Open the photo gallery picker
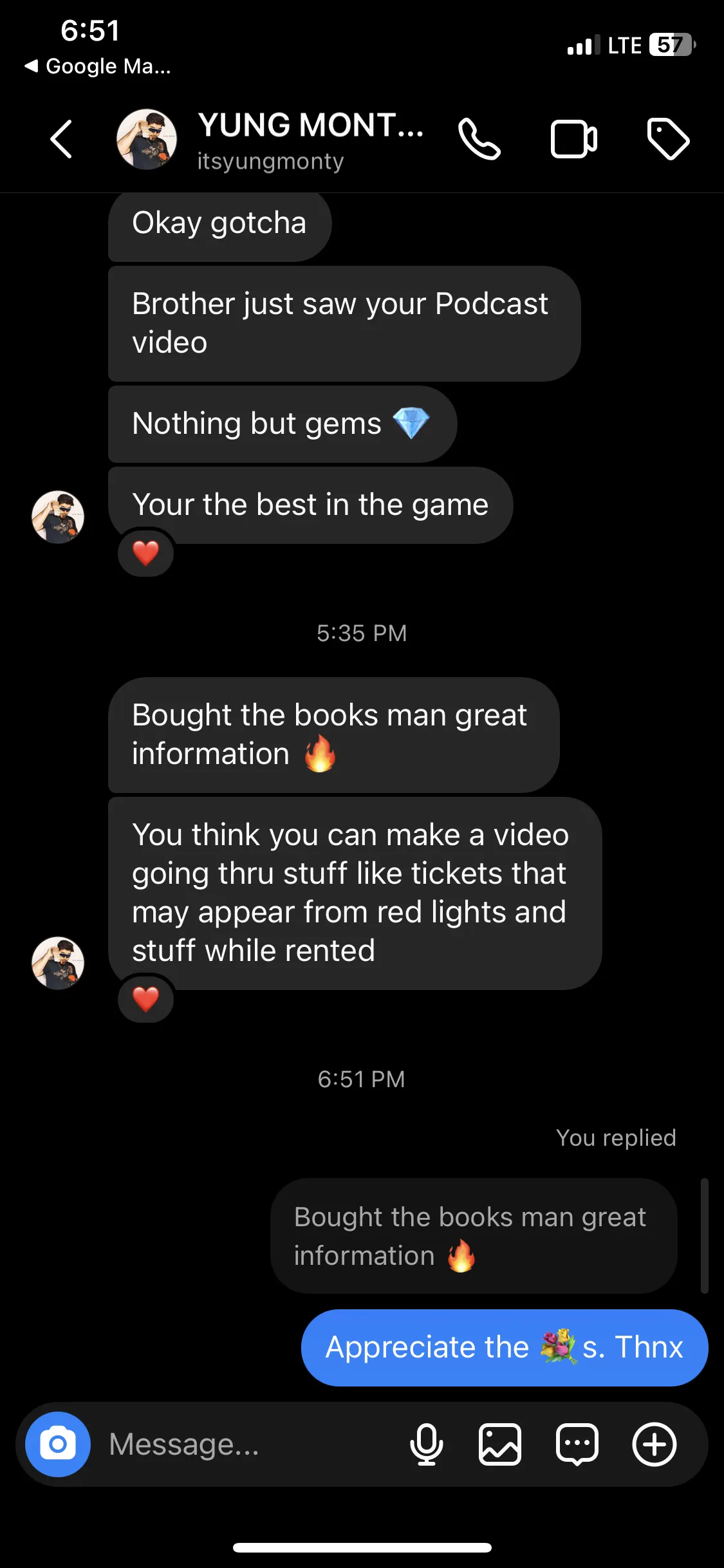The width and height of the screenshot is (724, 1568). (500, 1444)
